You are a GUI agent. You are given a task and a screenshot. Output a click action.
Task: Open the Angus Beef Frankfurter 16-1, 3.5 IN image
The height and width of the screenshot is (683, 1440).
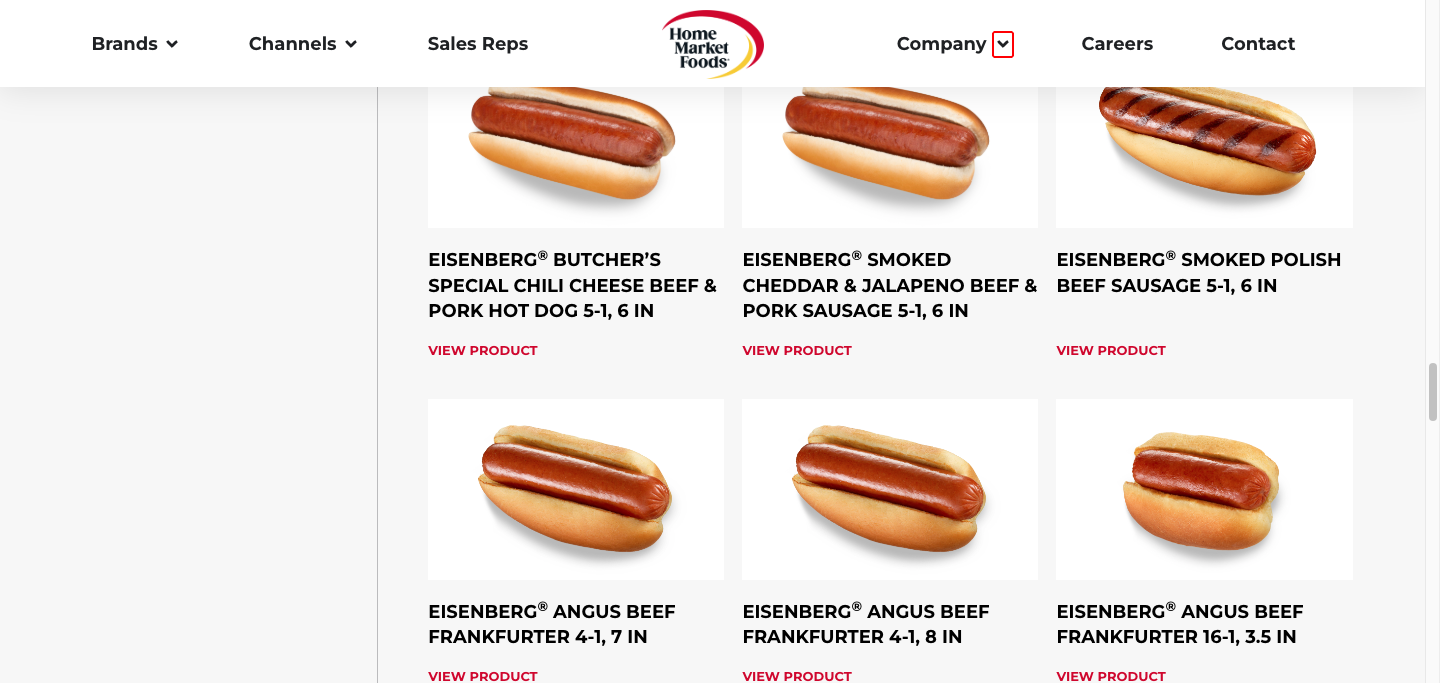(1204, 489)
